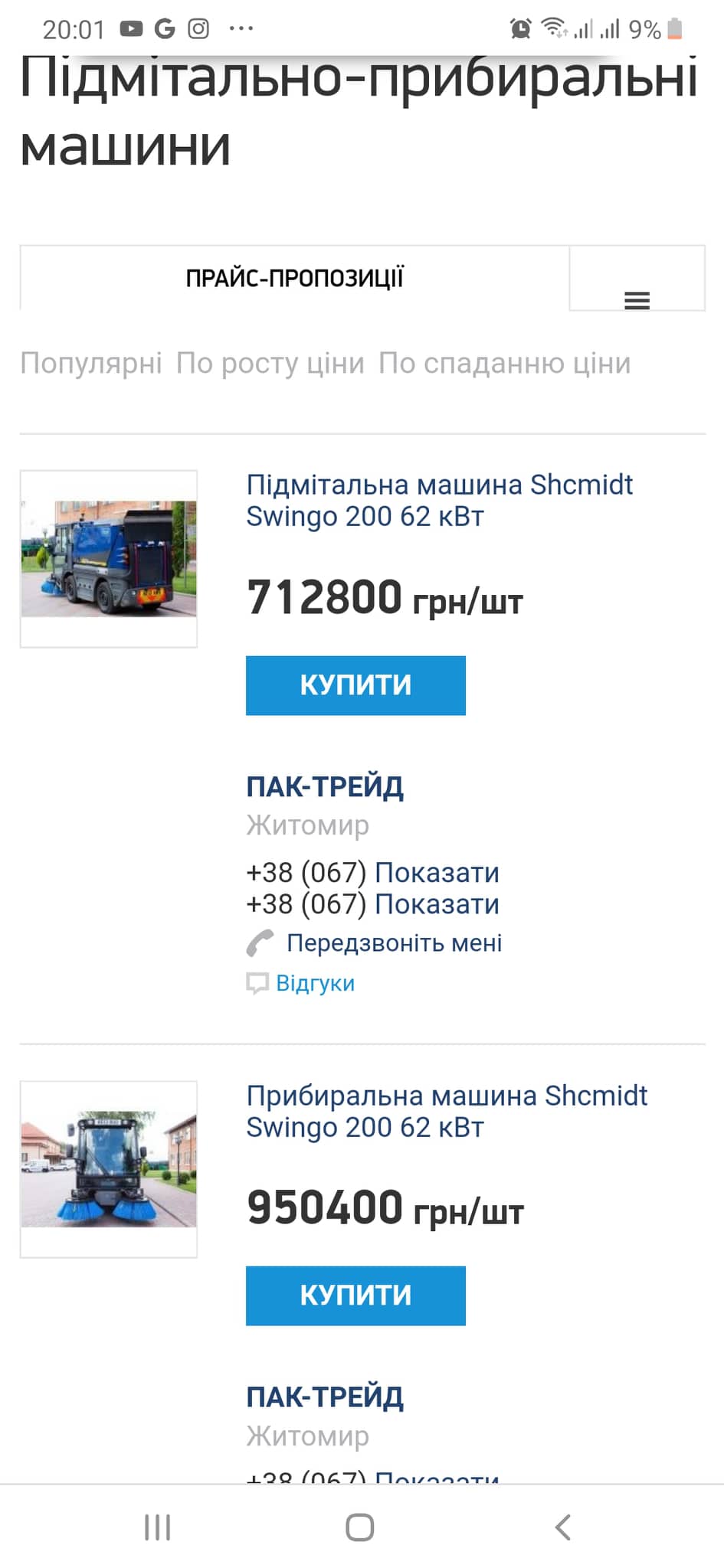Request a callback with Передзвоніть мені

(394, 942)
